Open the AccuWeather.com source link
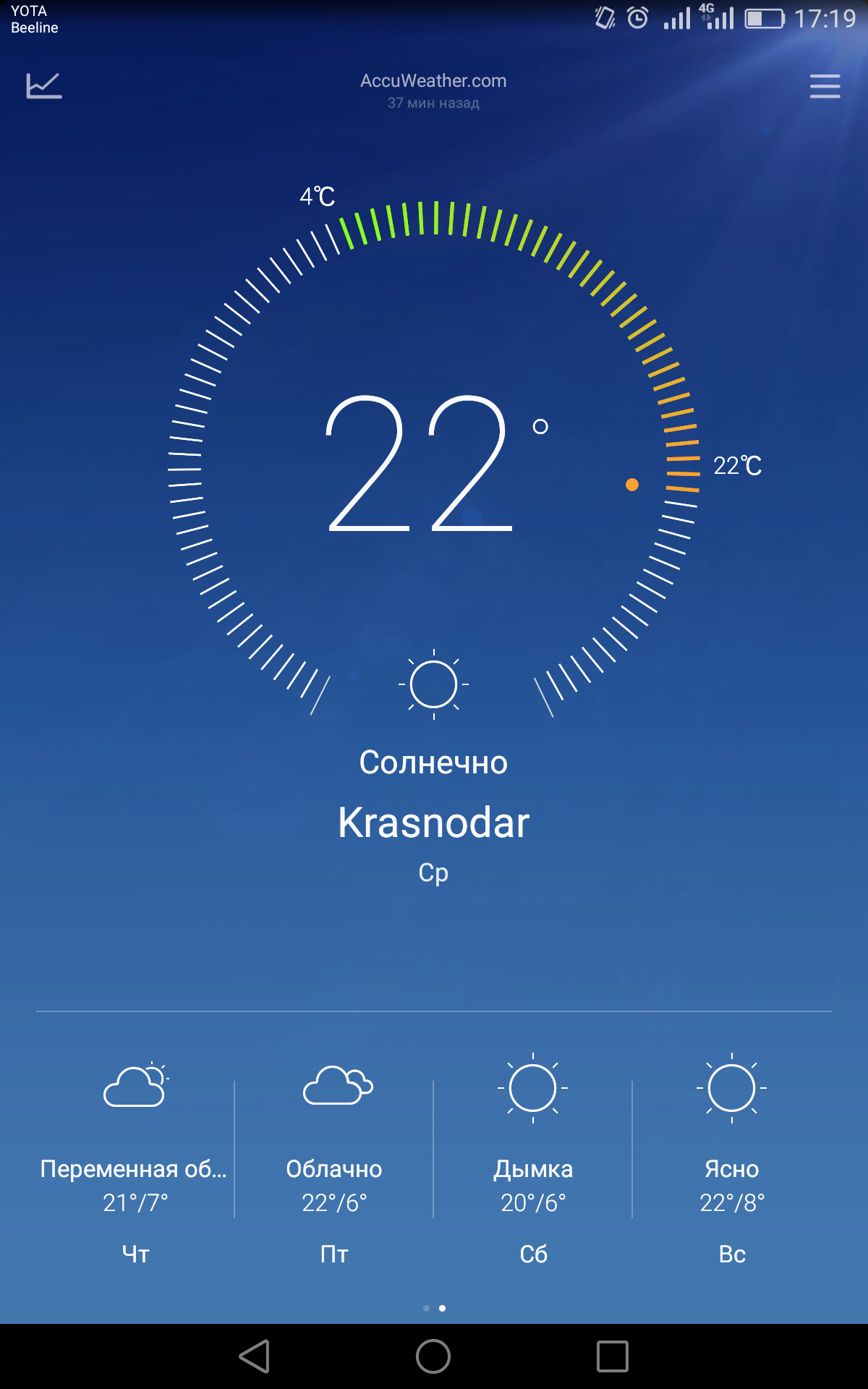Image resolution: width=868 pixels, height=1389 pixels. (x=433, y=81)
